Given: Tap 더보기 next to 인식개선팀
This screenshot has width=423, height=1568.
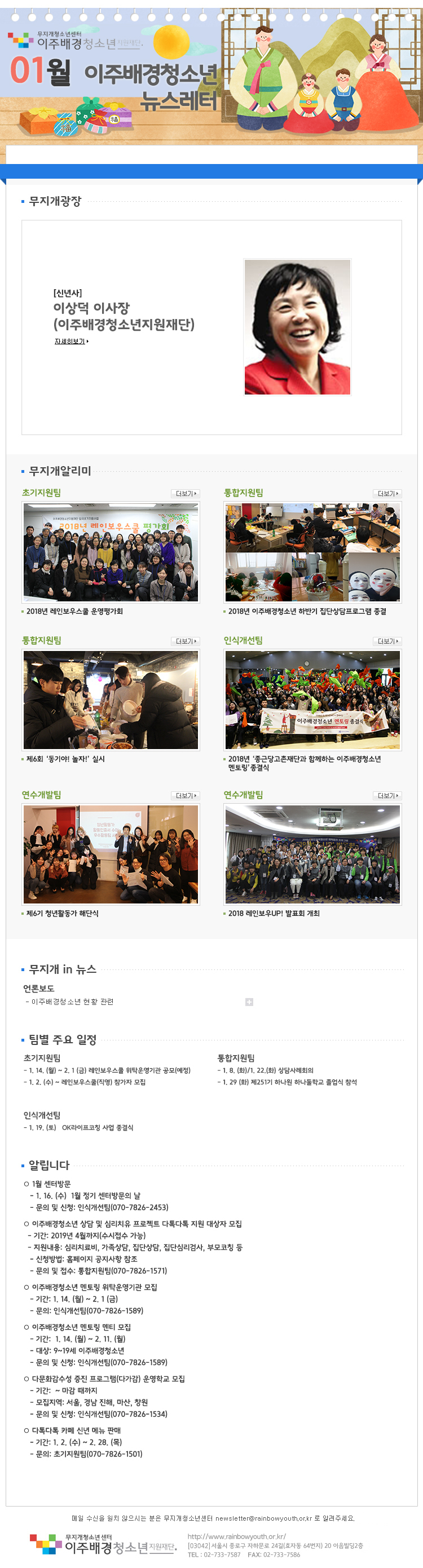Looking at the screenshot, I should (x=387, y=641).
